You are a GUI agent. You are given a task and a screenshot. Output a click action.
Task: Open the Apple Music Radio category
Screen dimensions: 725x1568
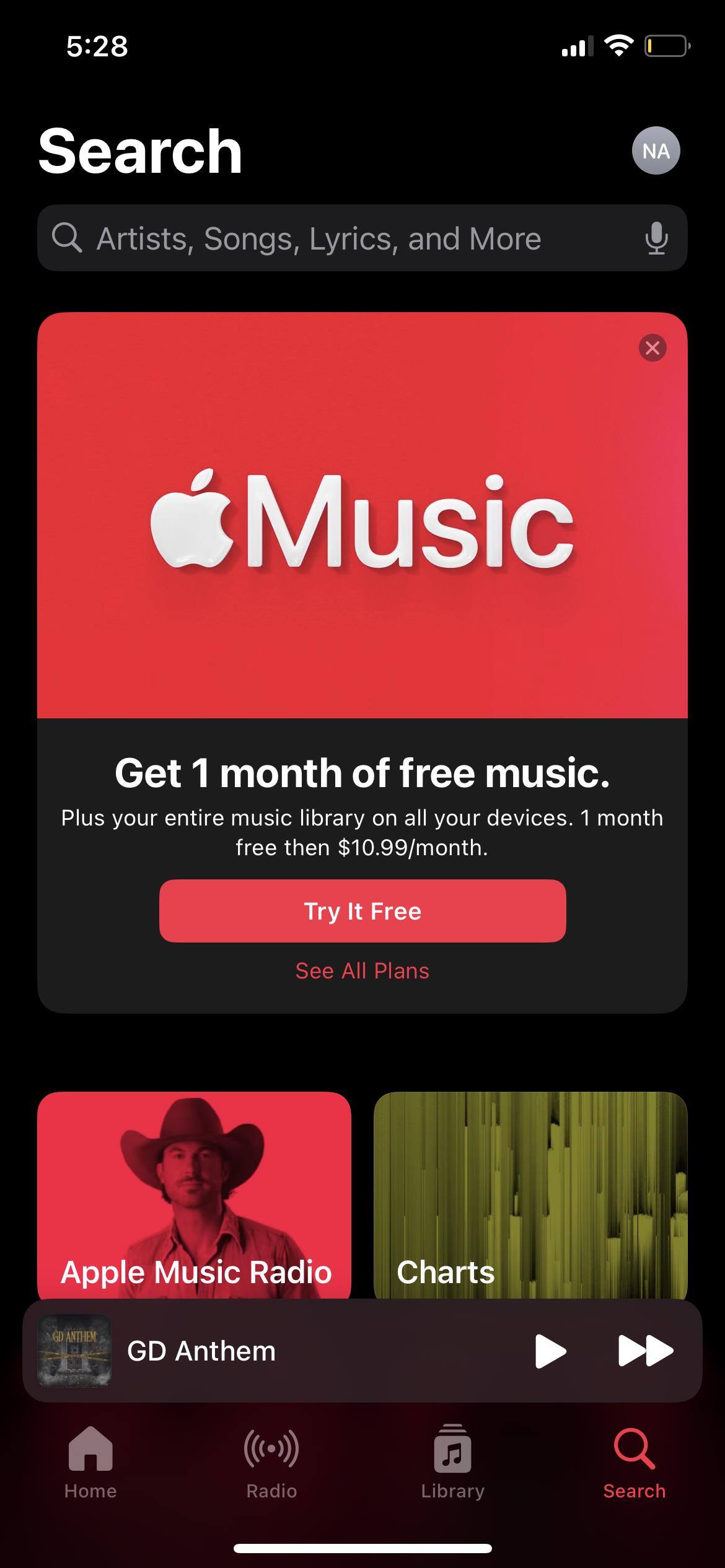(x=194, y=1195)
